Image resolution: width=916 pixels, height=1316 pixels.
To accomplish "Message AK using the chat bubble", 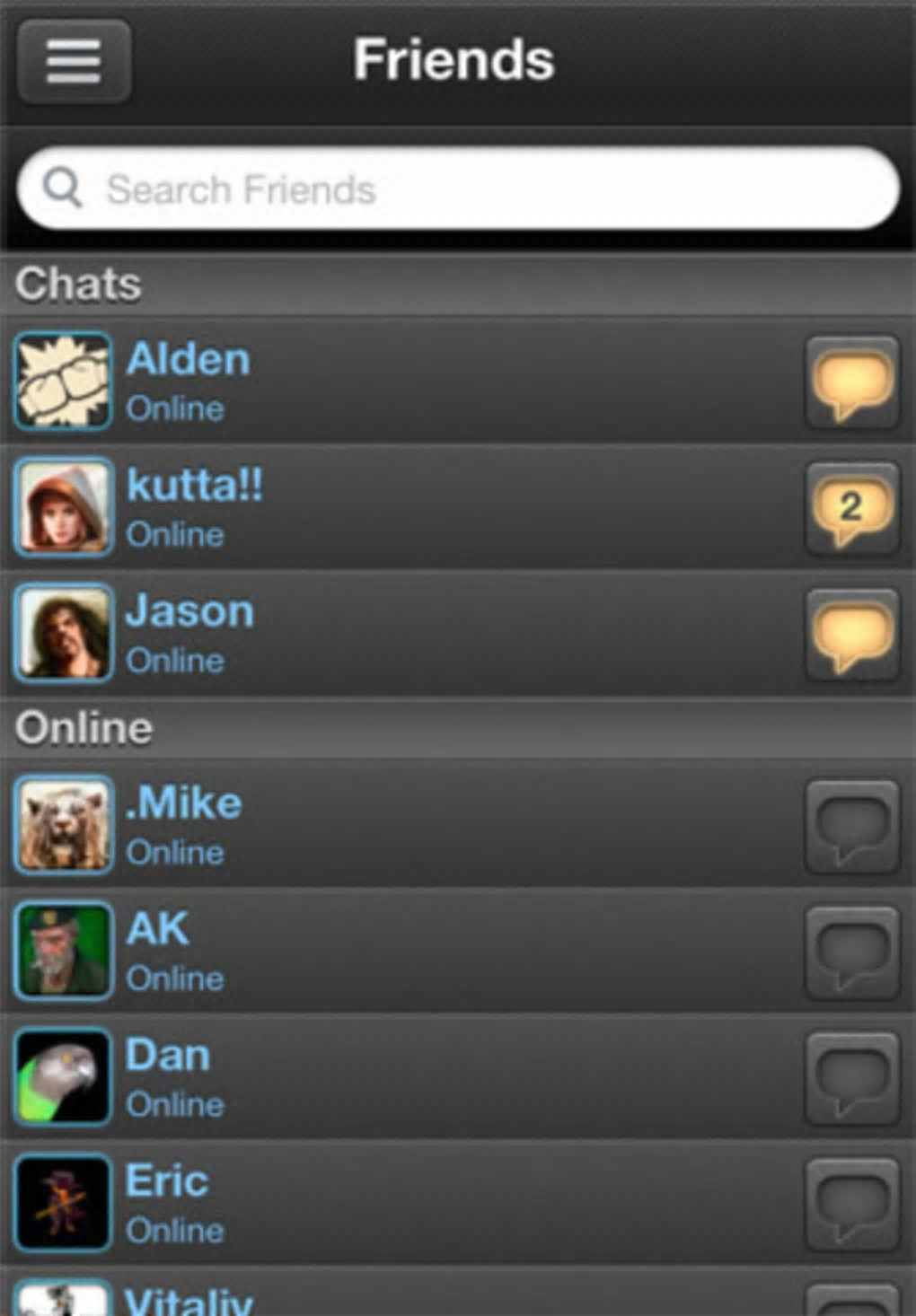I will click(851, 953).
